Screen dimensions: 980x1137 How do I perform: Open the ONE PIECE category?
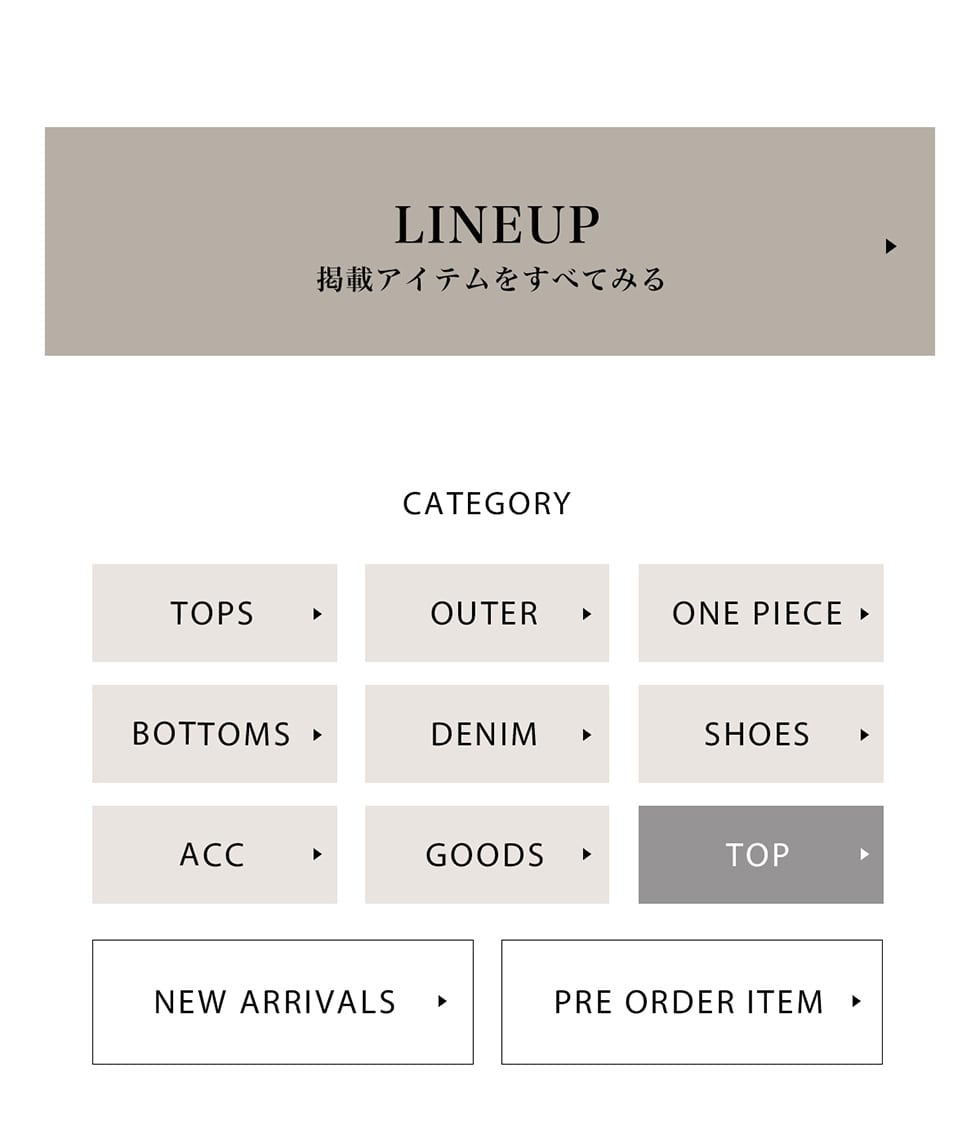click(760, 613)
